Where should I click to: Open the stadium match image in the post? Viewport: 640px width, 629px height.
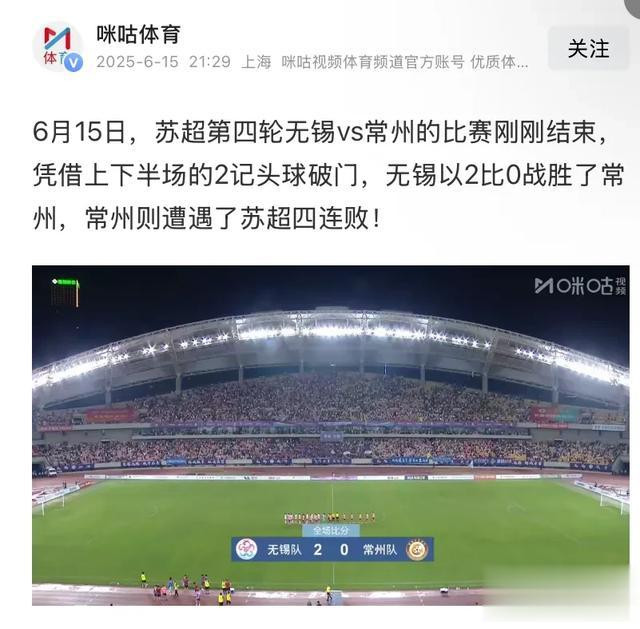click(x=330, y=435)
